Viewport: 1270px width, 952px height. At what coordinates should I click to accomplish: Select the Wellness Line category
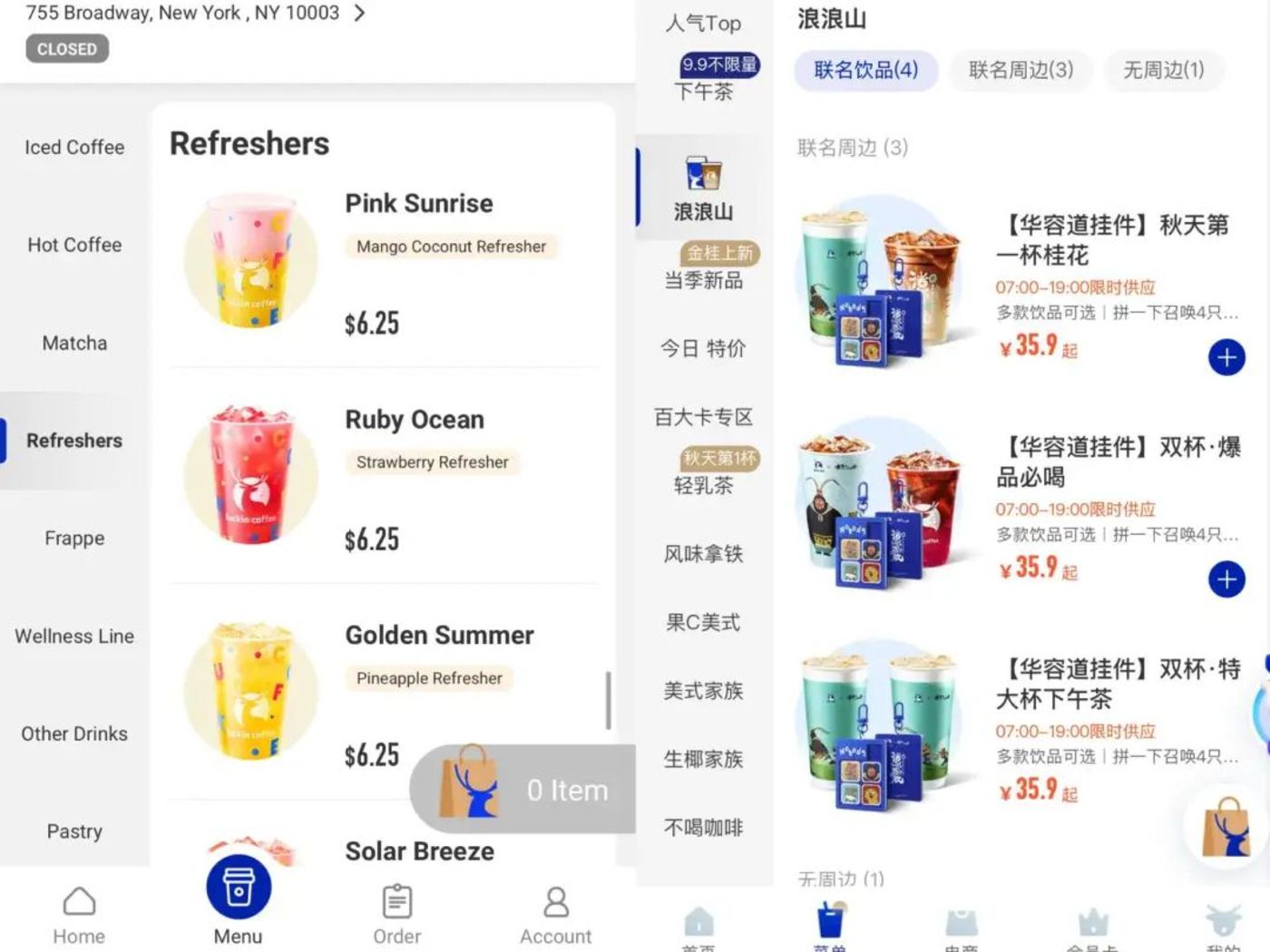(x=74, y=636)
